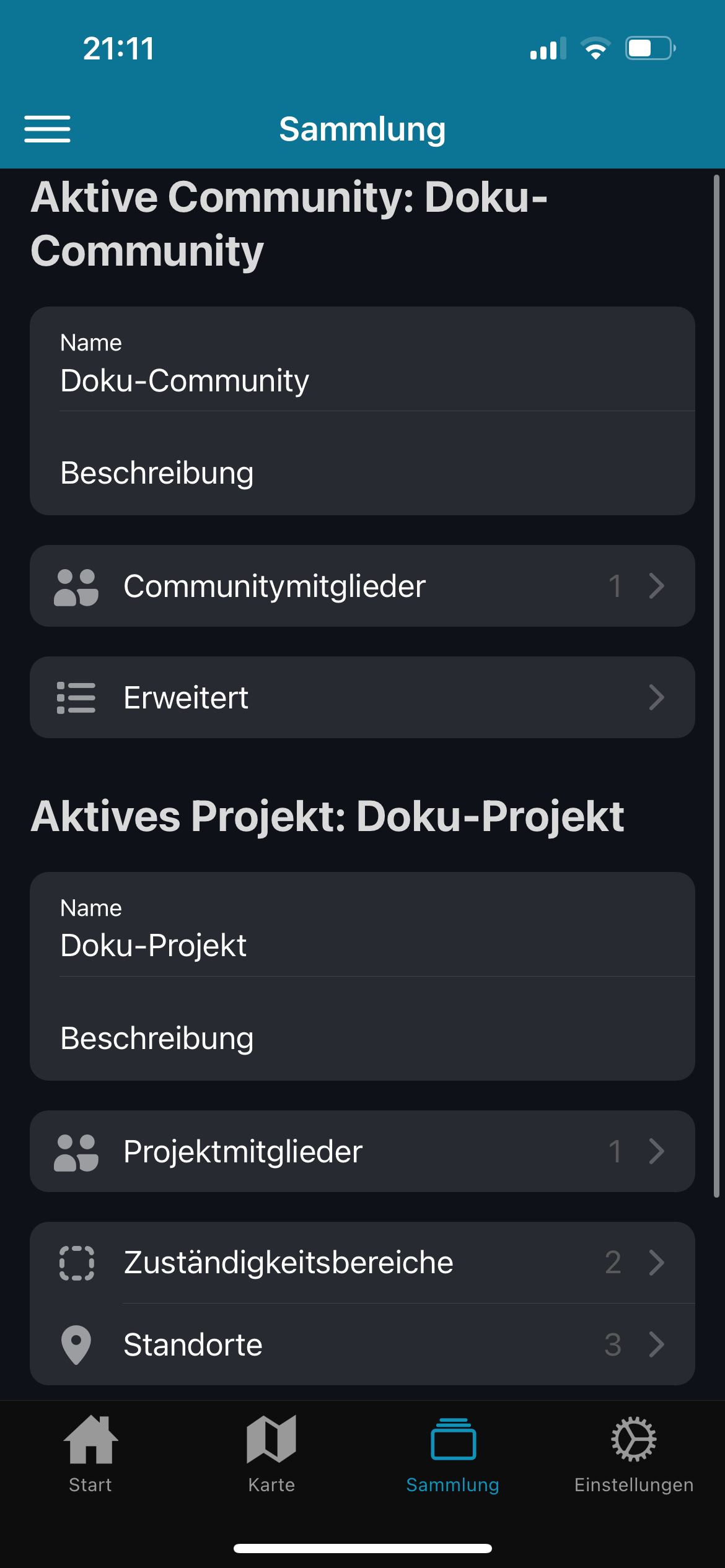Open the hamburger drawer menu
This screenshot has height=1568, width=725.
coord(47,129)
